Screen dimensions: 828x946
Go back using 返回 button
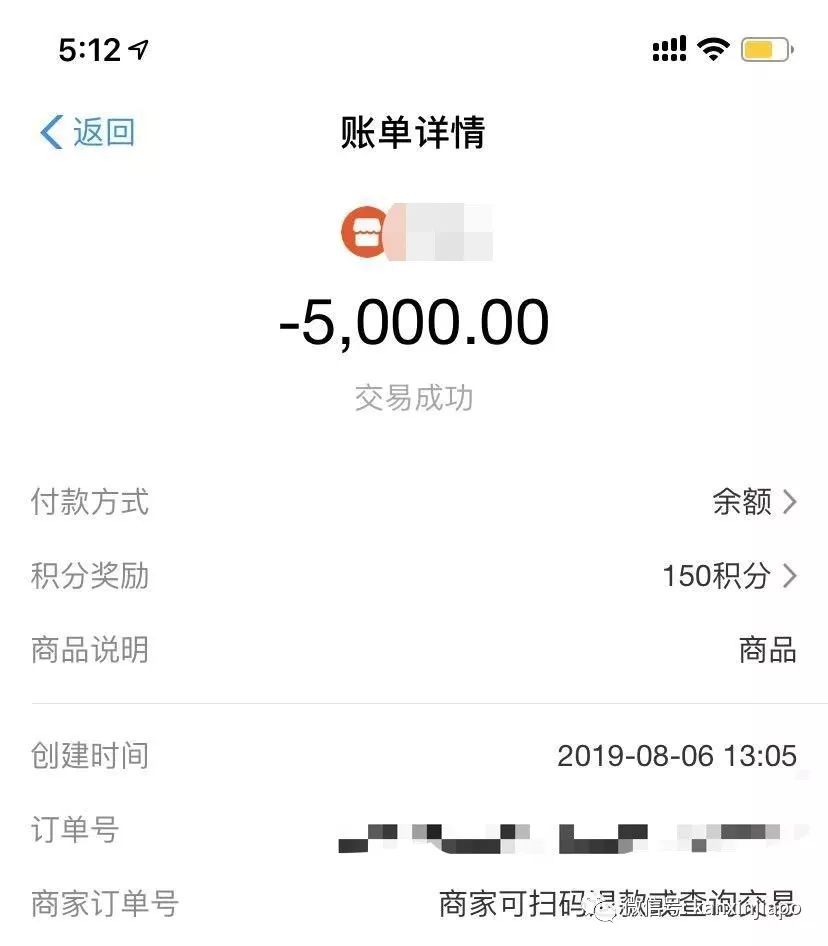point(87,132)
